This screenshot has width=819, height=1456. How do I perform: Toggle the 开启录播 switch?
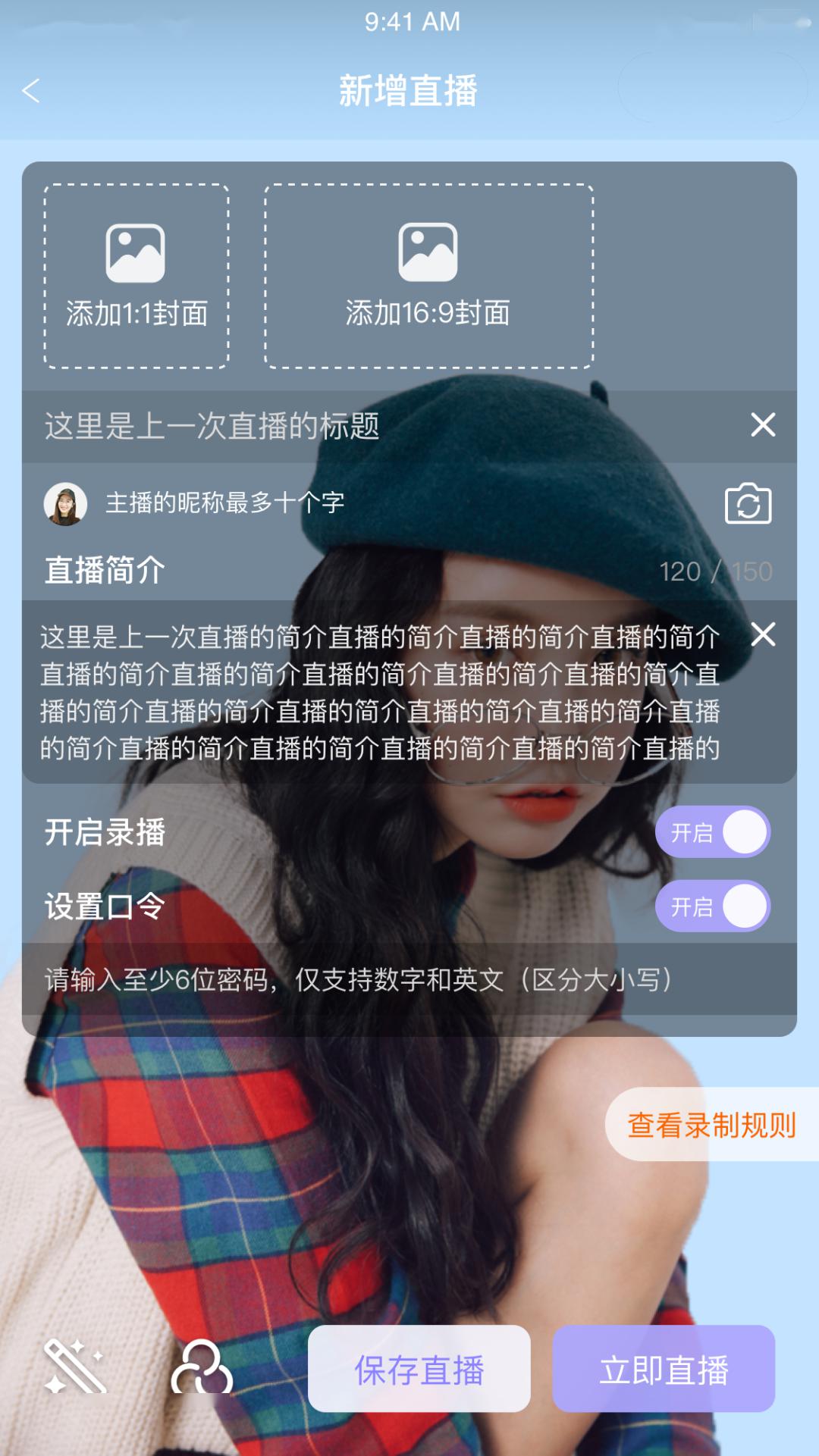(x=713, y=832)
